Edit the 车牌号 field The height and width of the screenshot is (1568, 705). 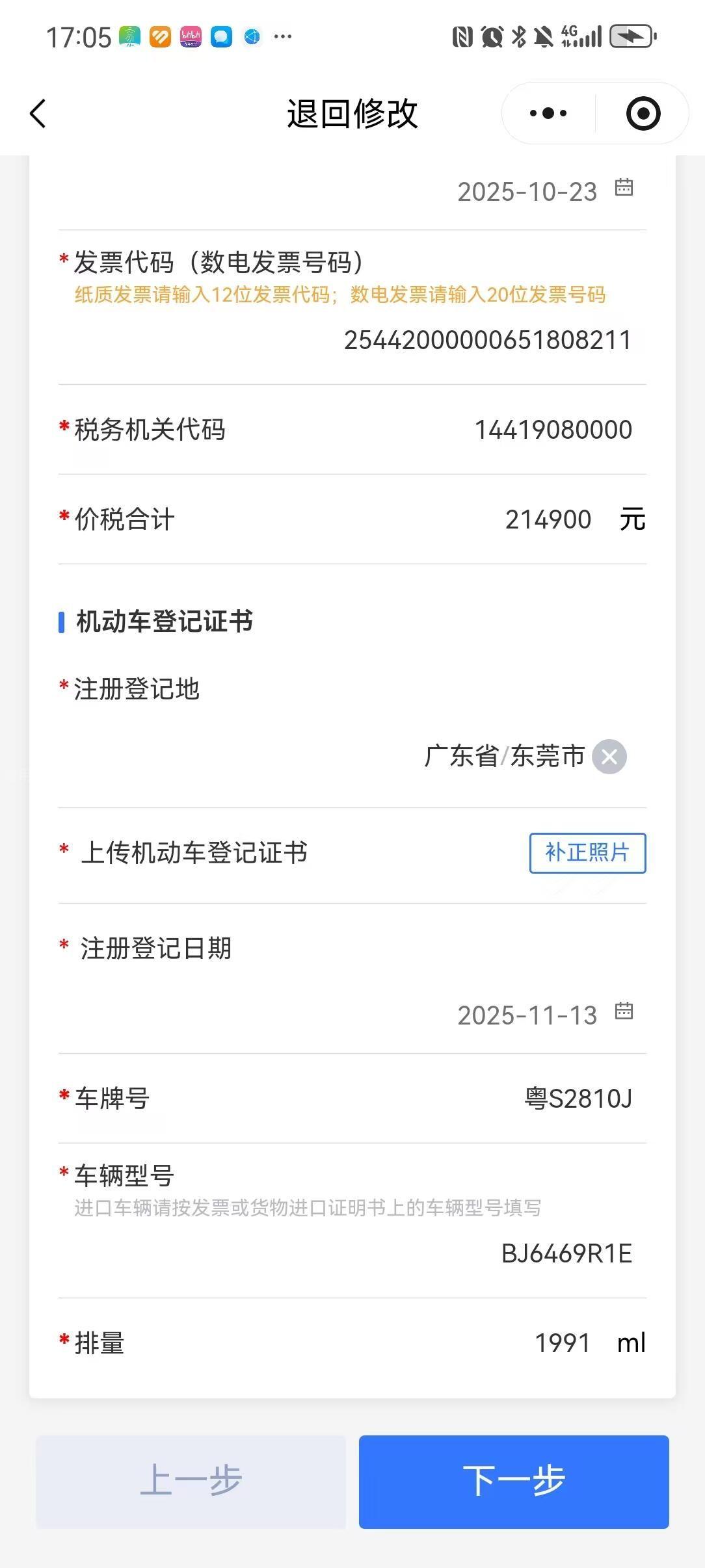578,1099
